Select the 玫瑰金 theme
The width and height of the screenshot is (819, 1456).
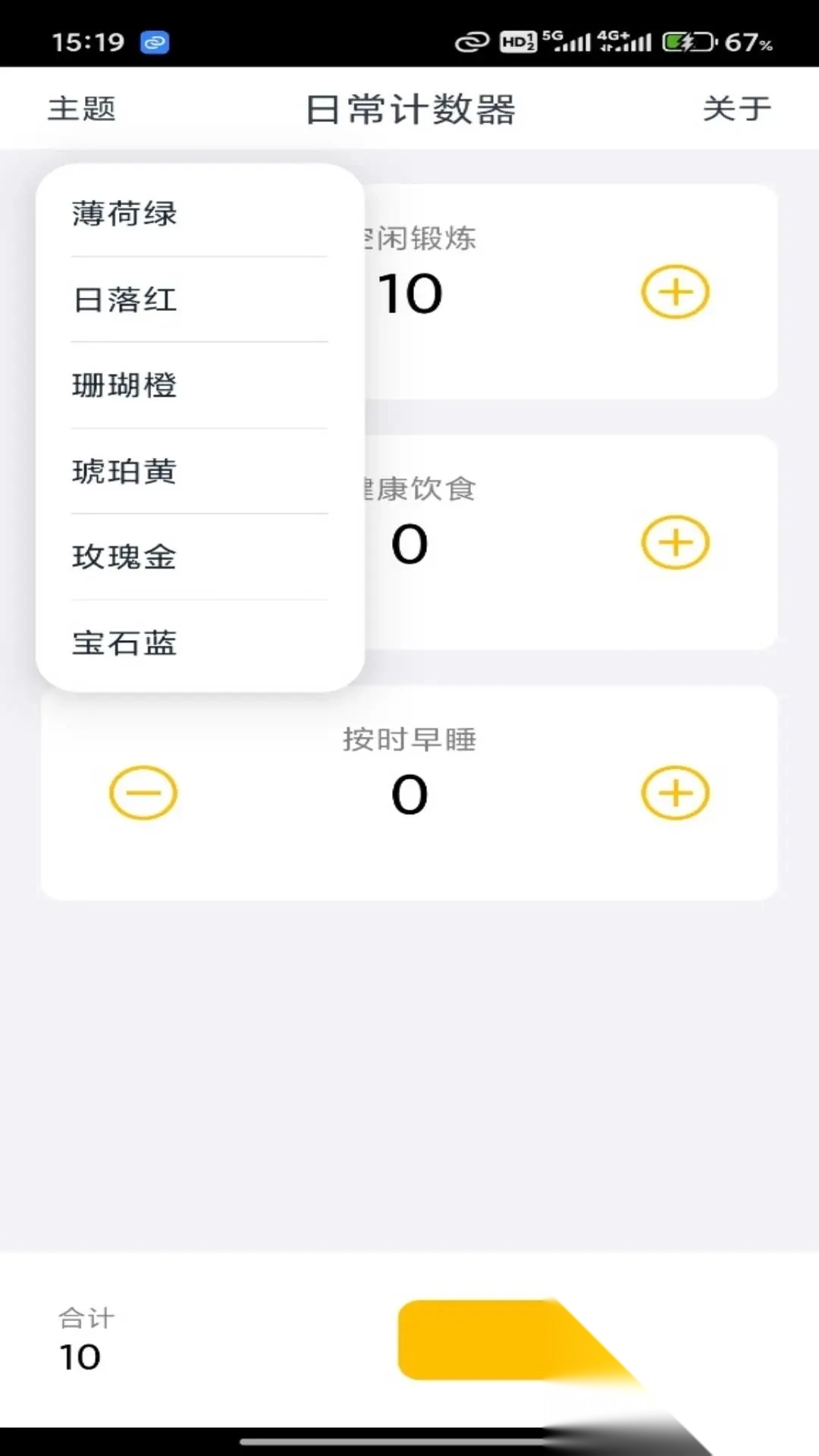tap(125, 559)
